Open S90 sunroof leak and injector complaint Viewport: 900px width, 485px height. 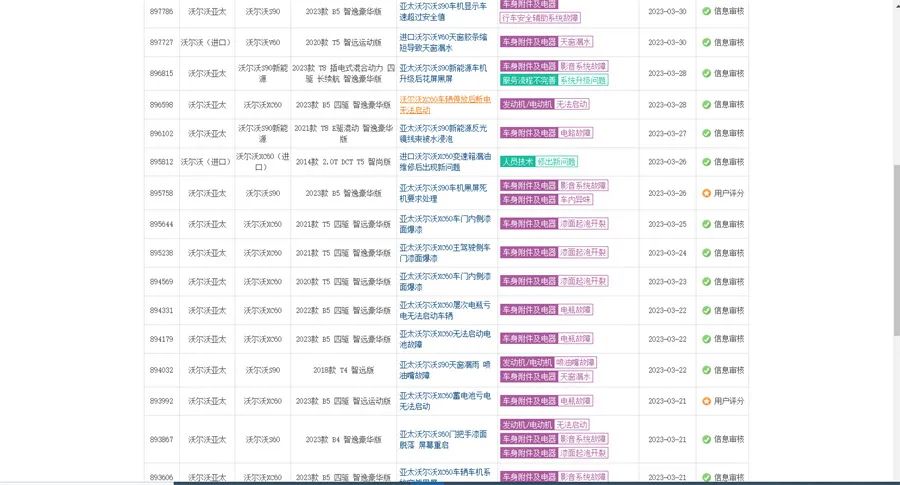(x=445, y=369)
